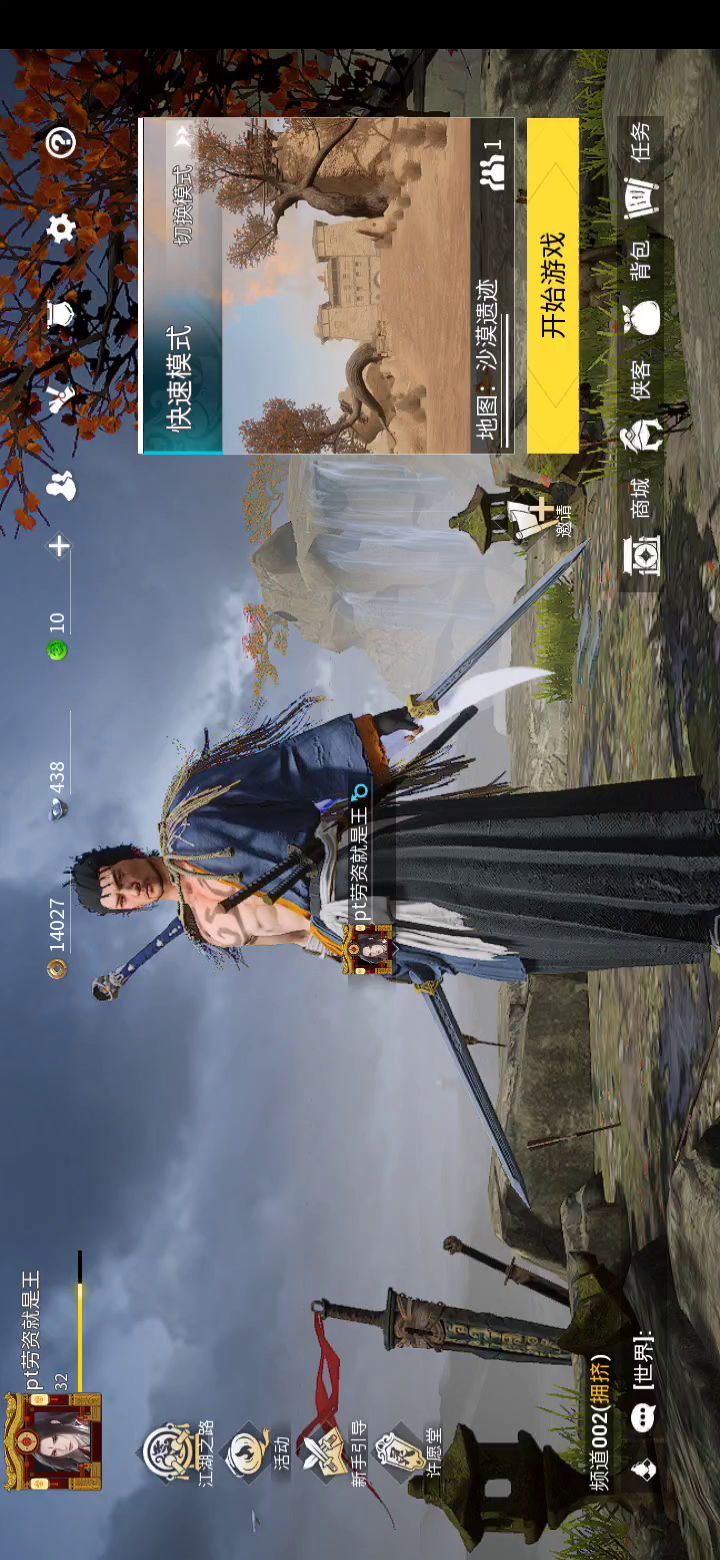Tap the plus icon to add currency

[x=60, y=546]
